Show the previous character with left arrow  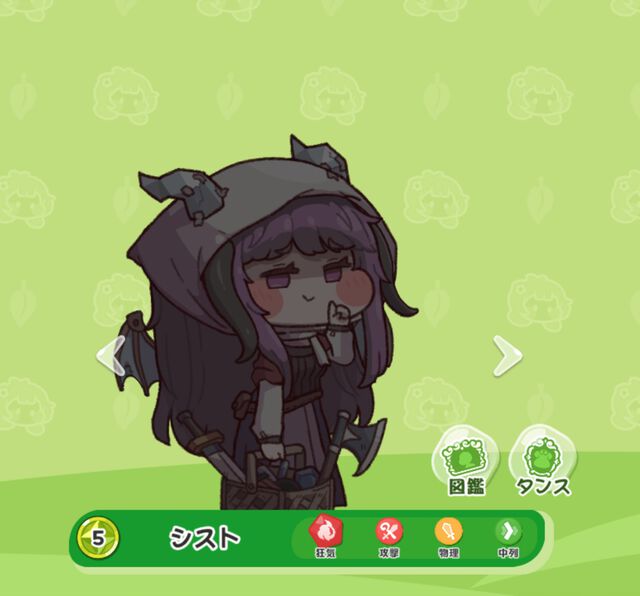110,355
